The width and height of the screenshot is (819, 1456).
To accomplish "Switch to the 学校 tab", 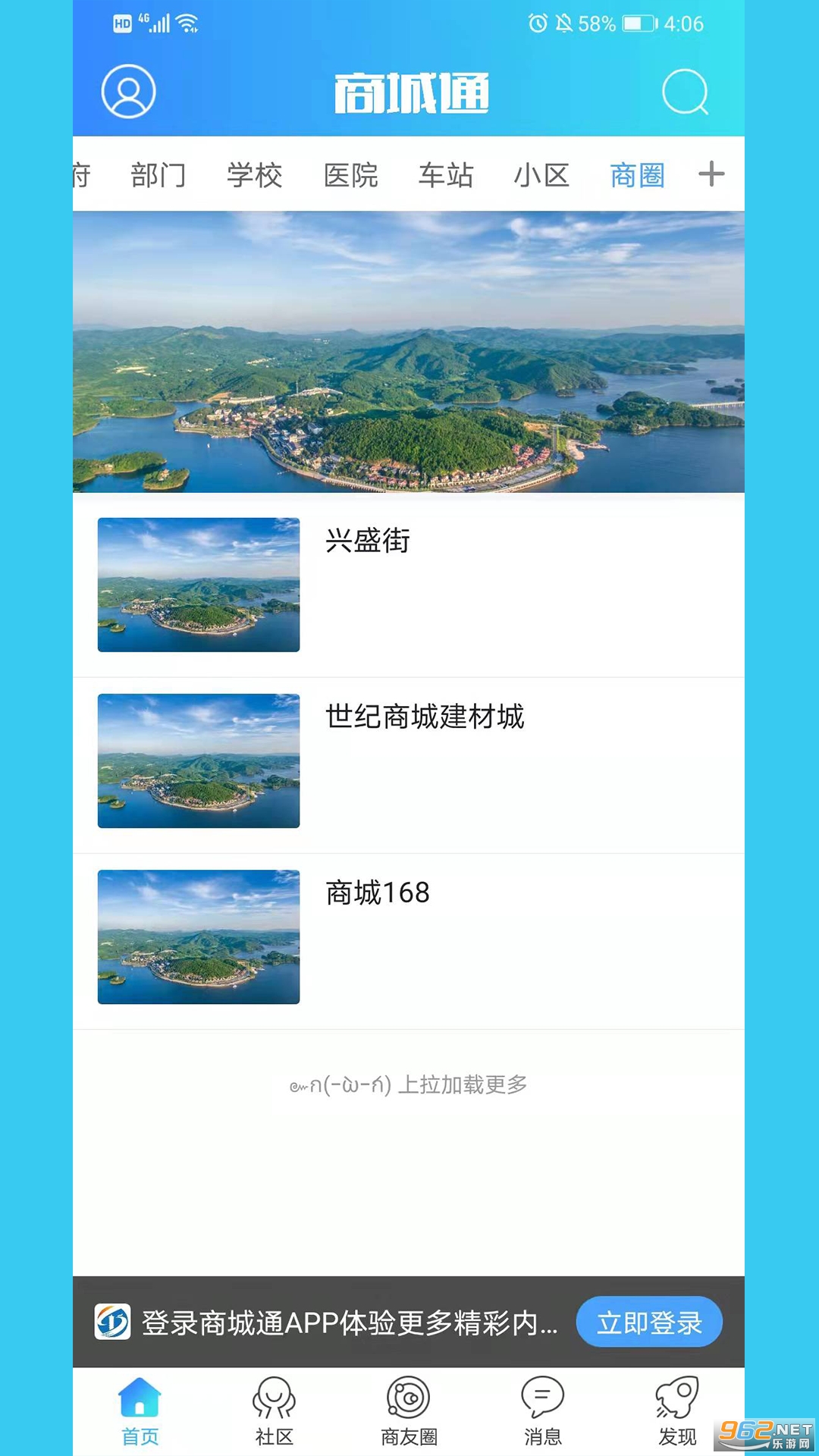I will (x=255, y=175).
